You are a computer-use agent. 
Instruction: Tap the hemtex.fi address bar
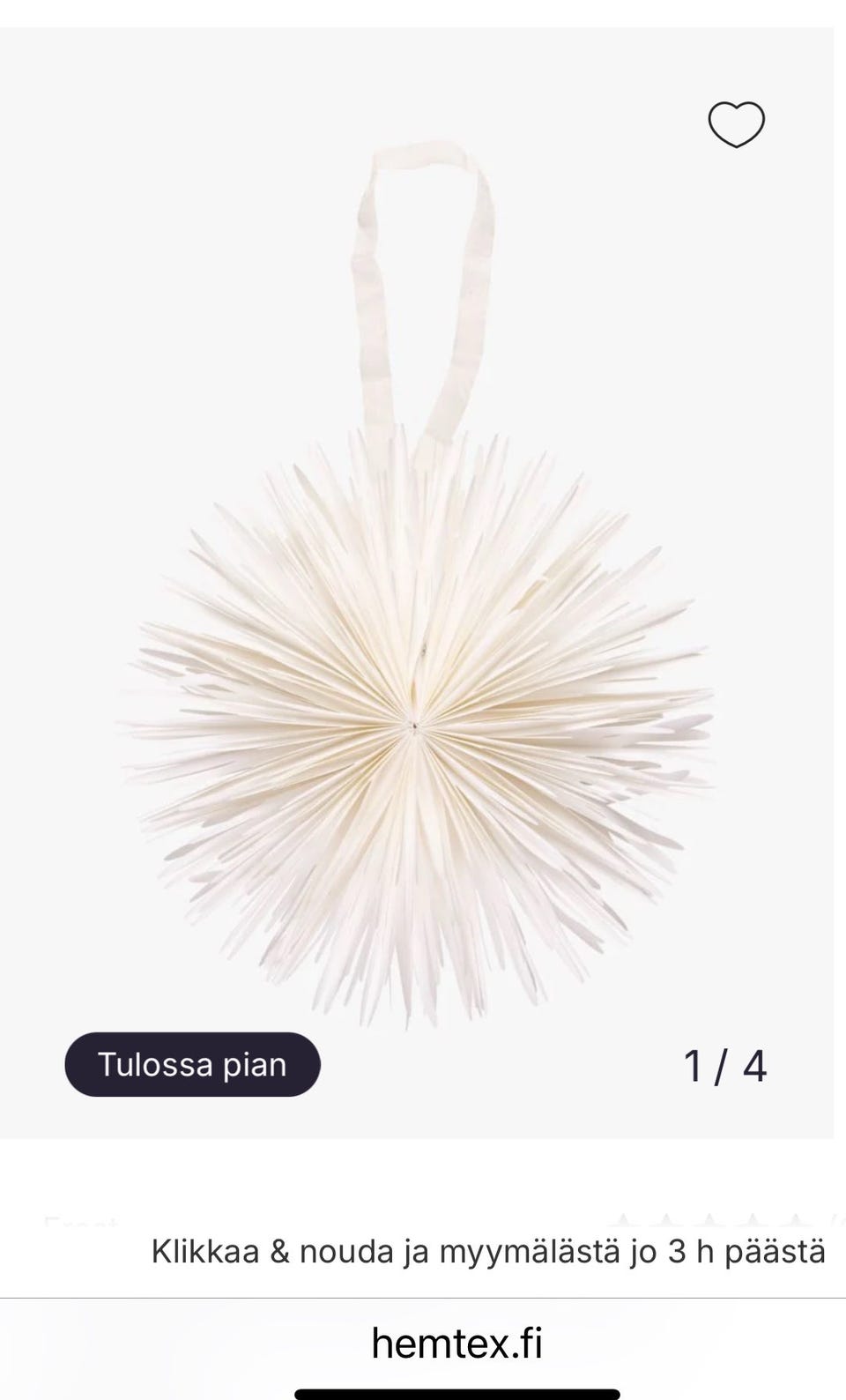coord(456,1344)
